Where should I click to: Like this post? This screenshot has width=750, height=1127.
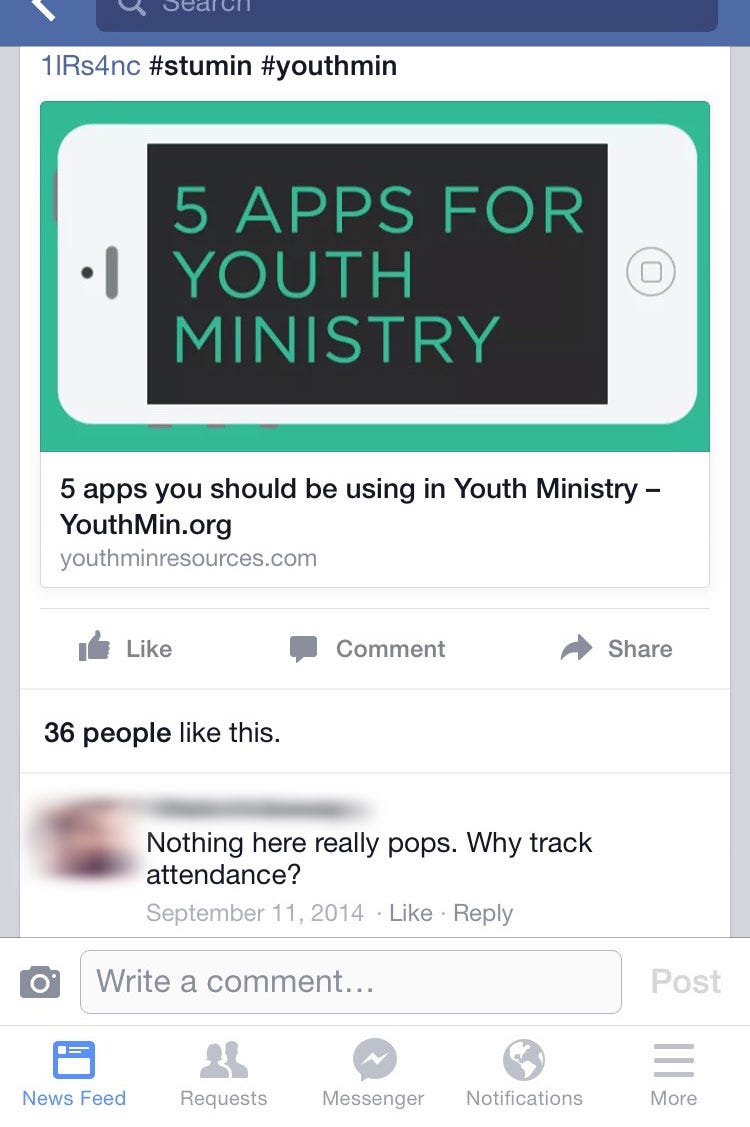pos(126,649)
